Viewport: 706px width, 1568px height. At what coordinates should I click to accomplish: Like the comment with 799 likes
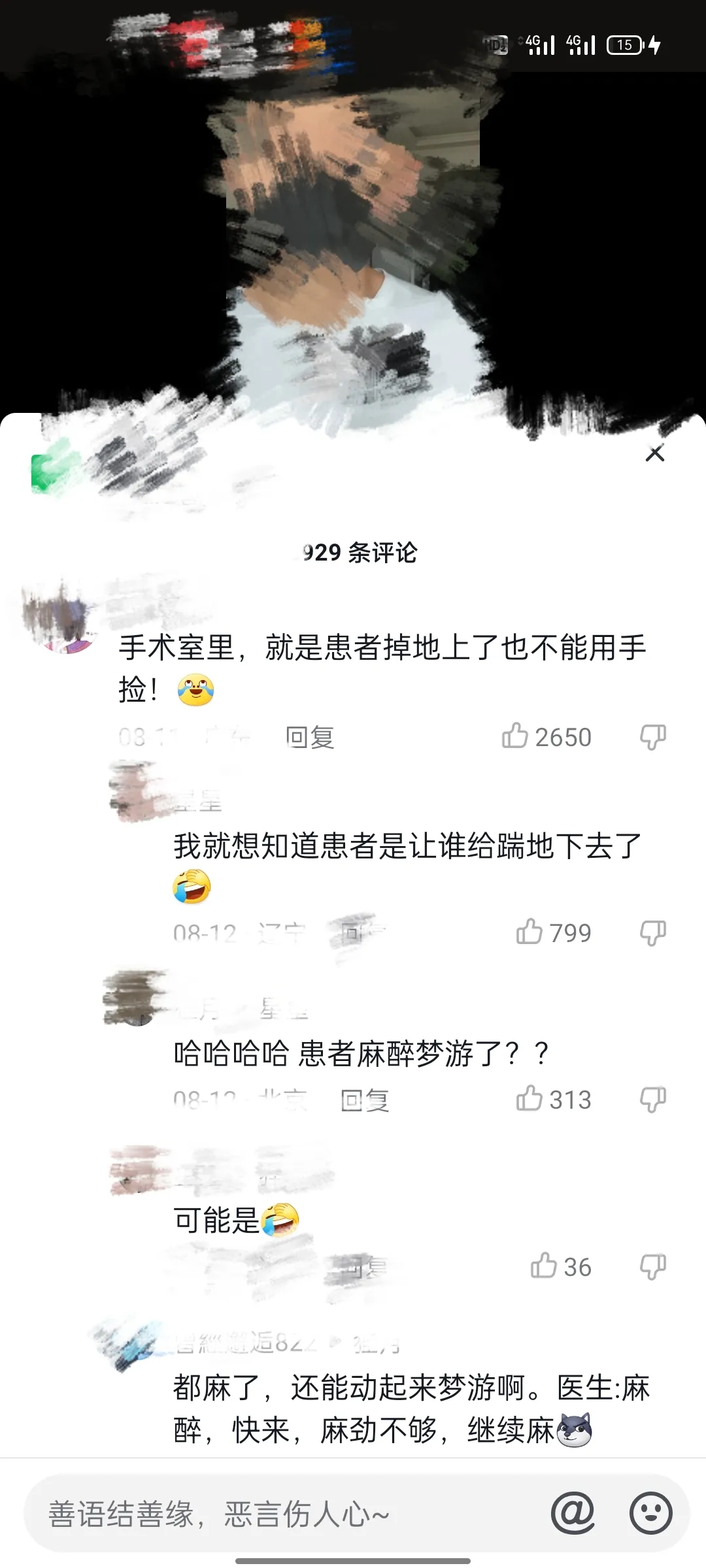529,932
